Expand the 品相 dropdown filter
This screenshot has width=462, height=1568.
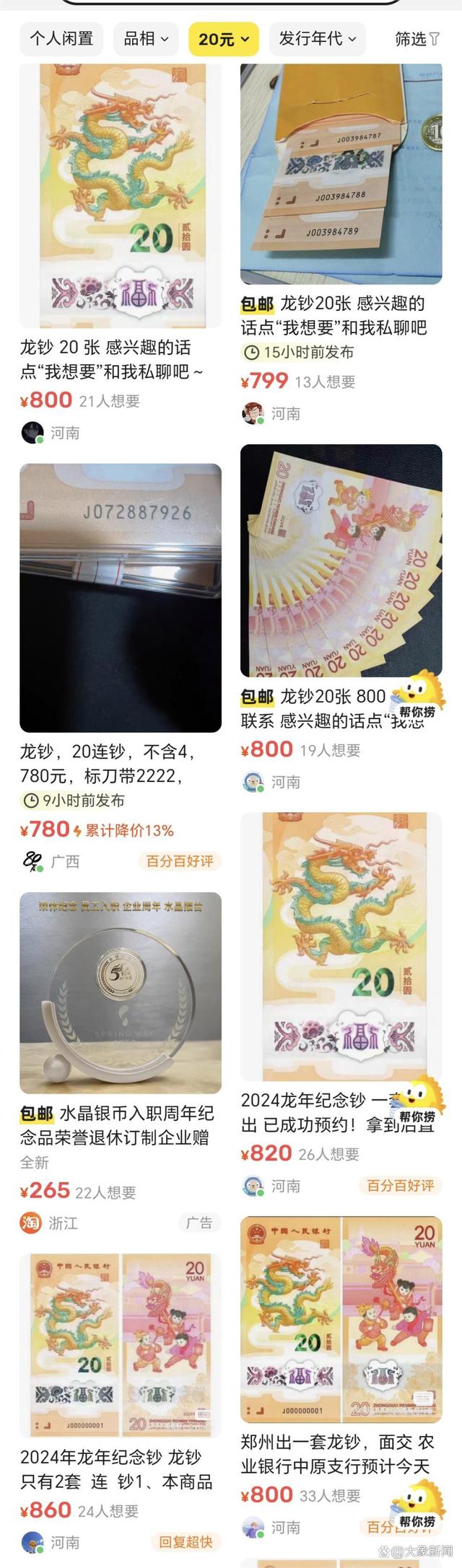(146, 39)
